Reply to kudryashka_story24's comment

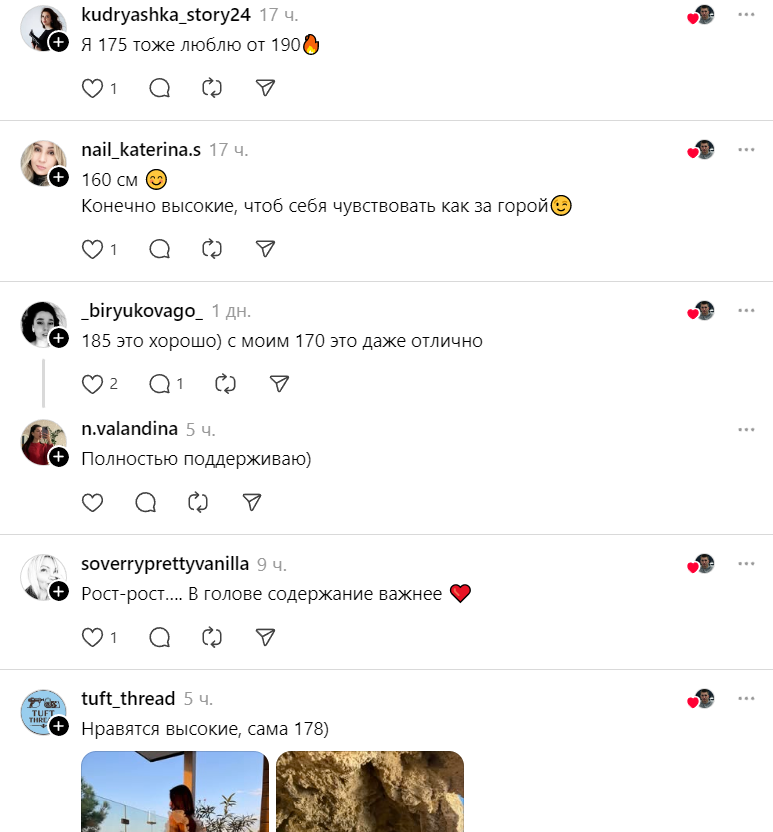point(160,88)
